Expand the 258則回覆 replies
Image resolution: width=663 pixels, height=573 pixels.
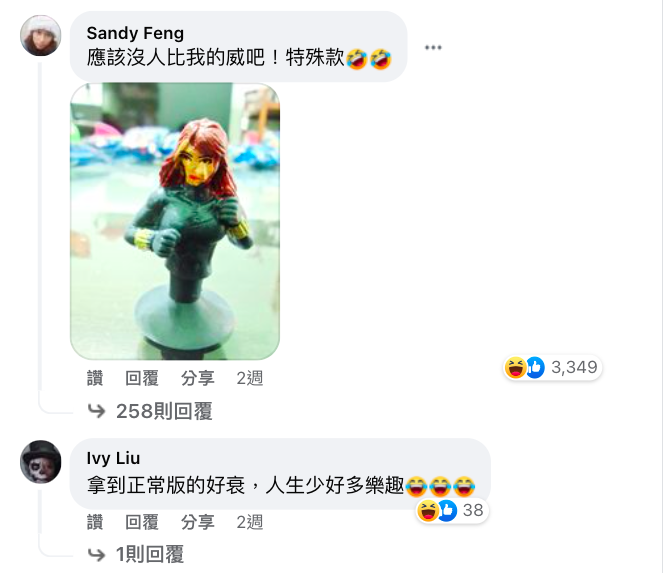[150, 411]
